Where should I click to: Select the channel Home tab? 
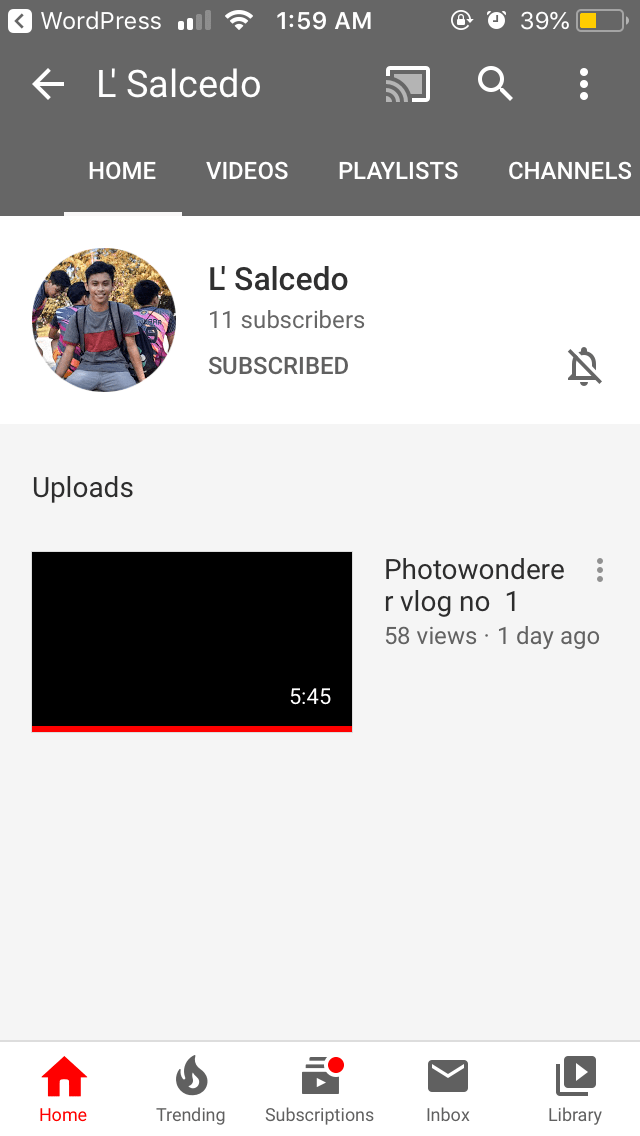[x=122, y=171]
